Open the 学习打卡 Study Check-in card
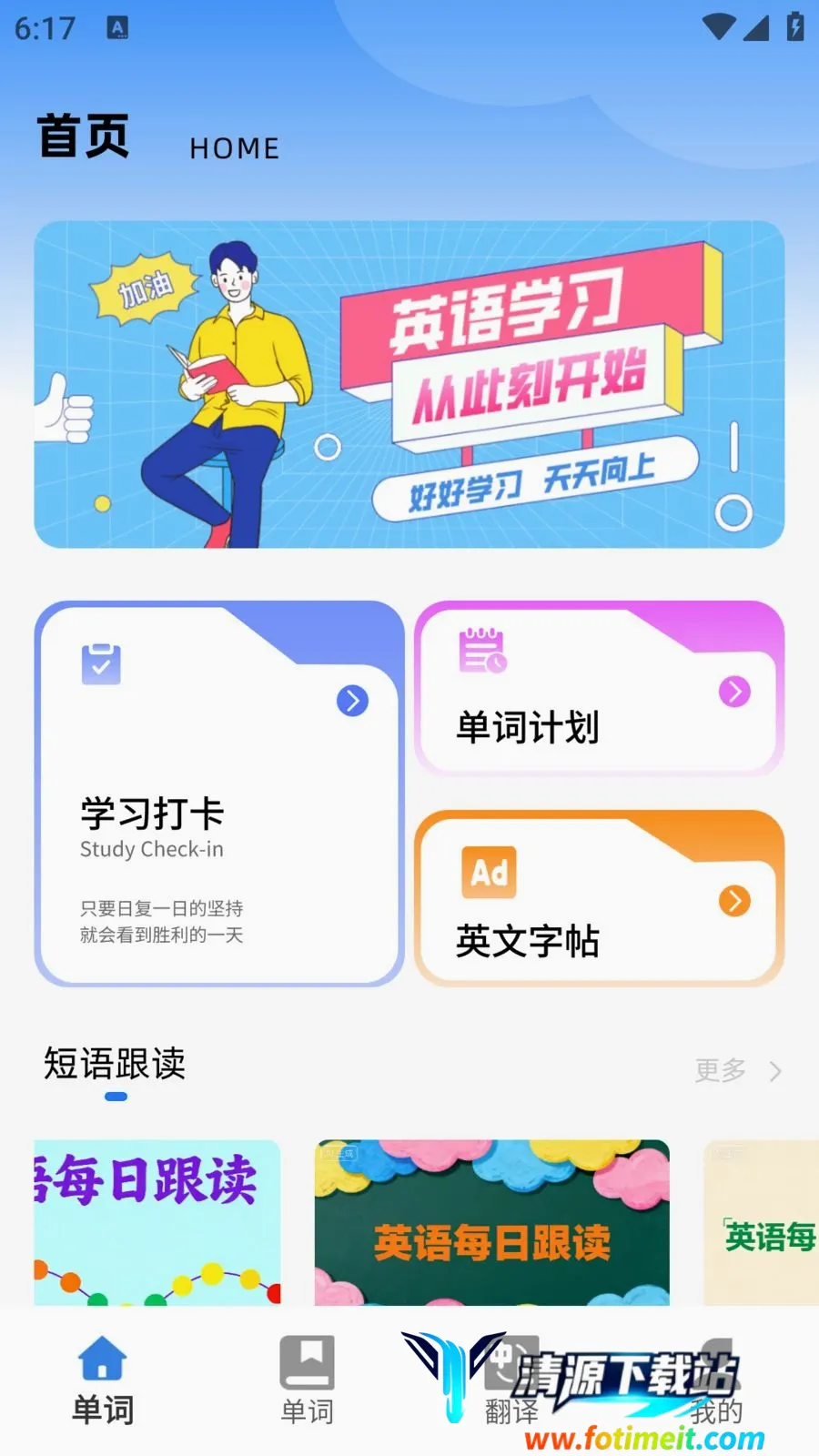 click(218, 794)
